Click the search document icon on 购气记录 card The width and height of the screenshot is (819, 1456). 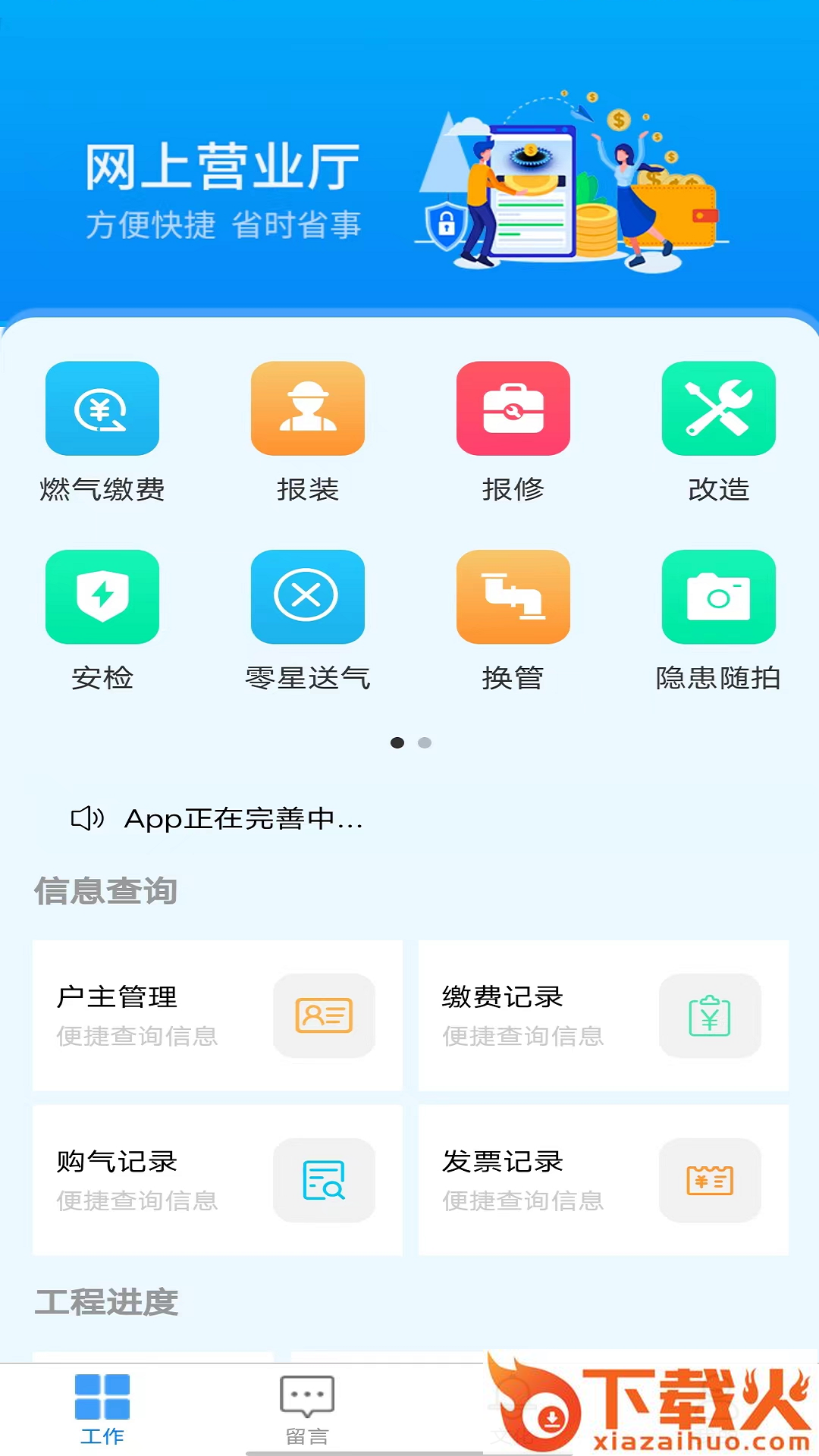(324, 1181)
